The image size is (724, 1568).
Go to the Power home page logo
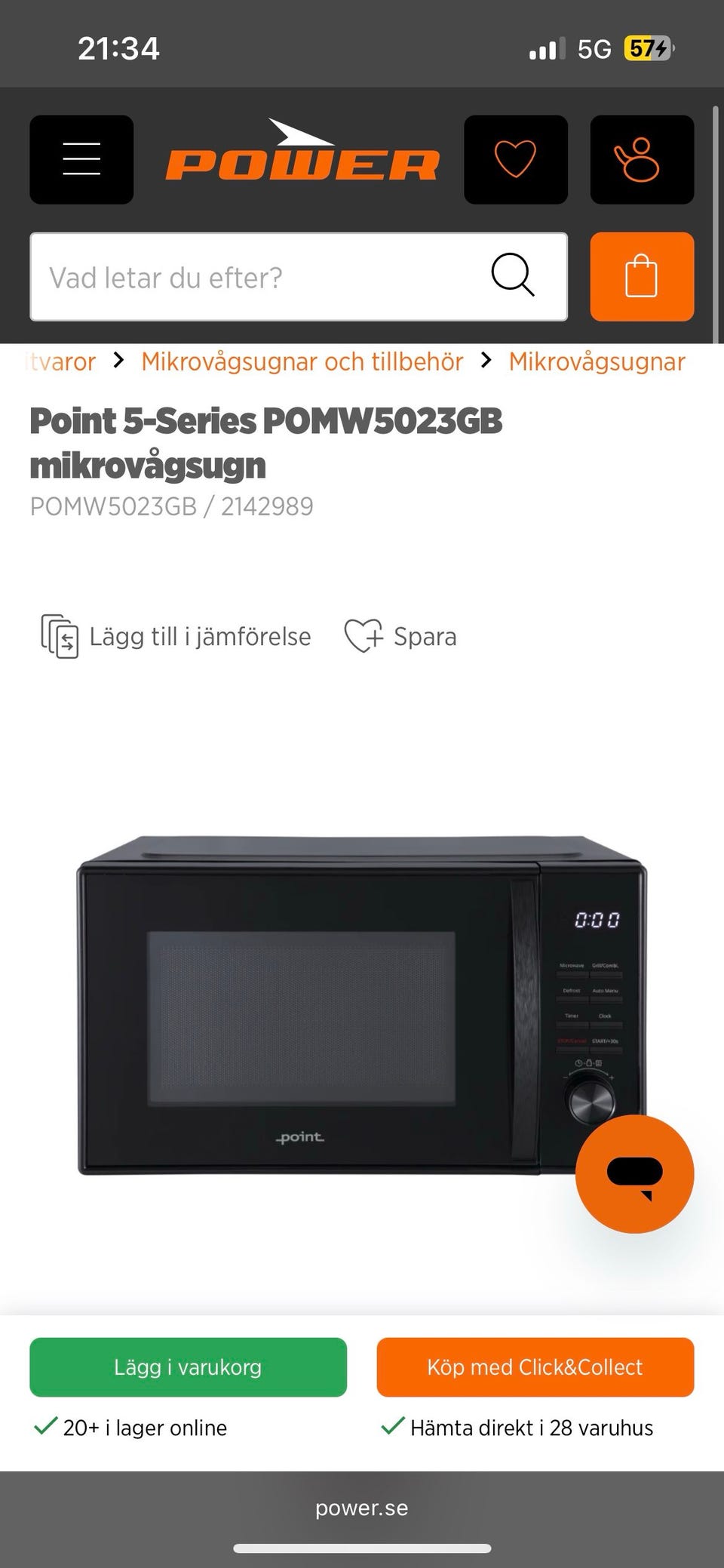(x=302, y=153)
